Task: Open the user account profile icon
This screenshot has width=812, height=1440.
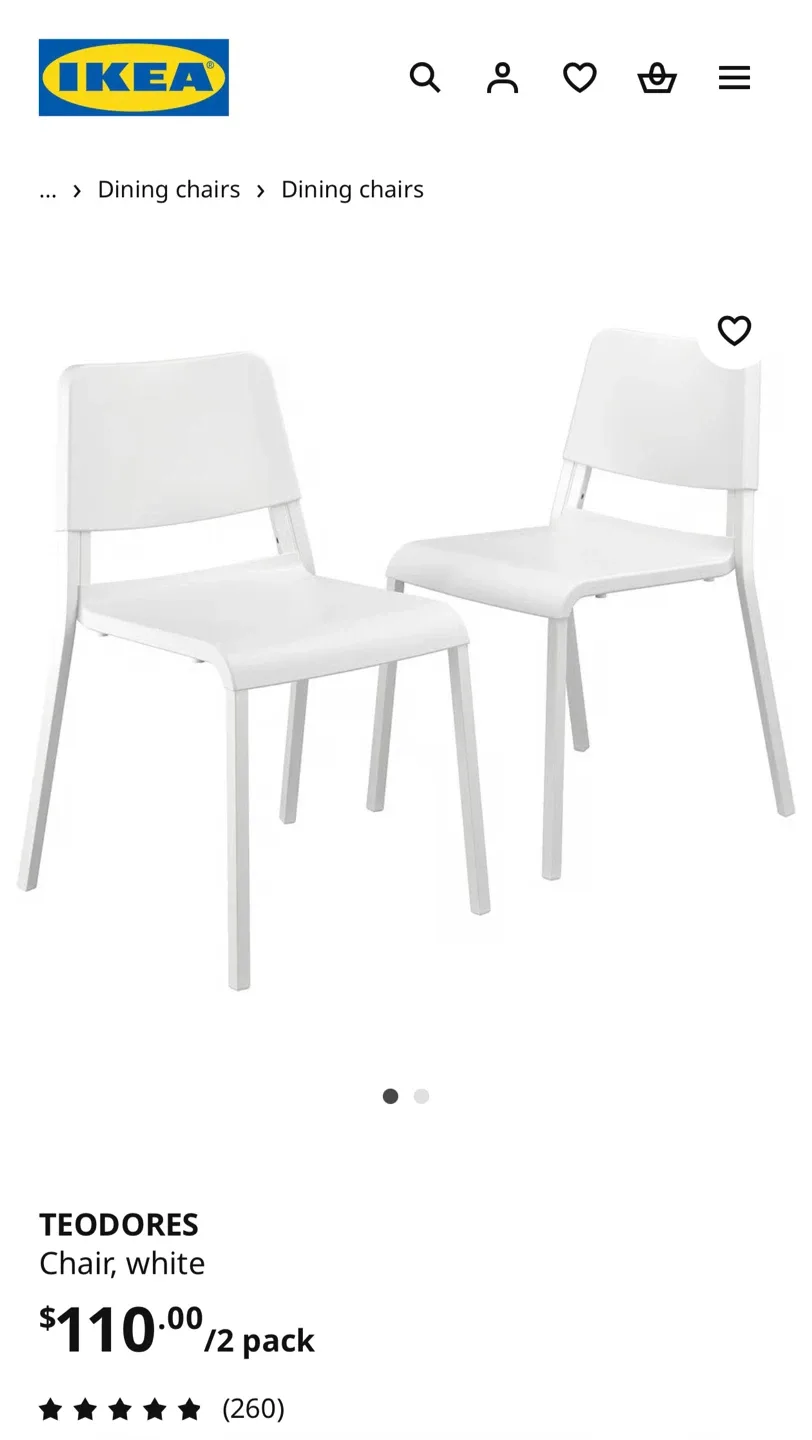Action: 502,77
